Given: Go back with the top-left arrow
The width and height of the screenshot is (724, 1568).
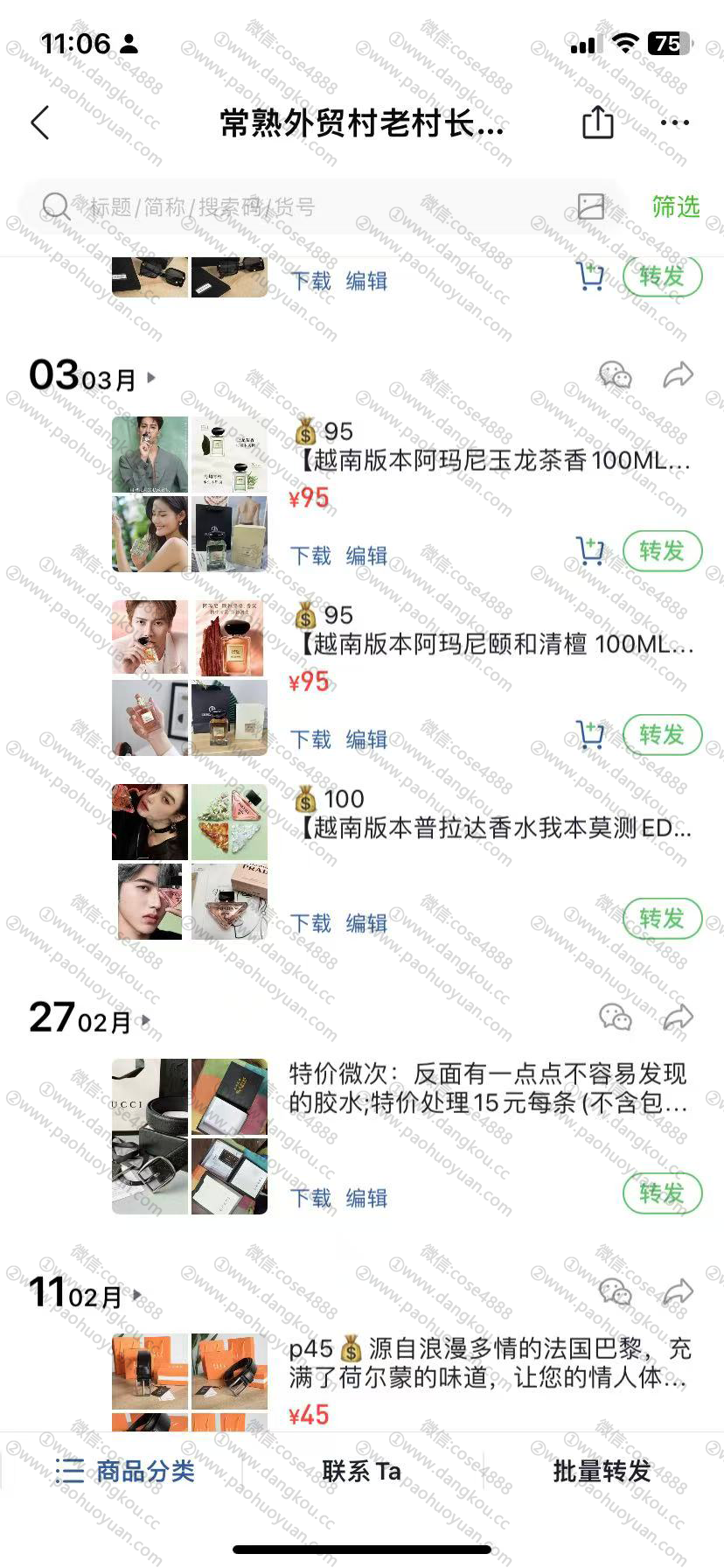Looking at the screenshot, I should click(x=40, y=123).
